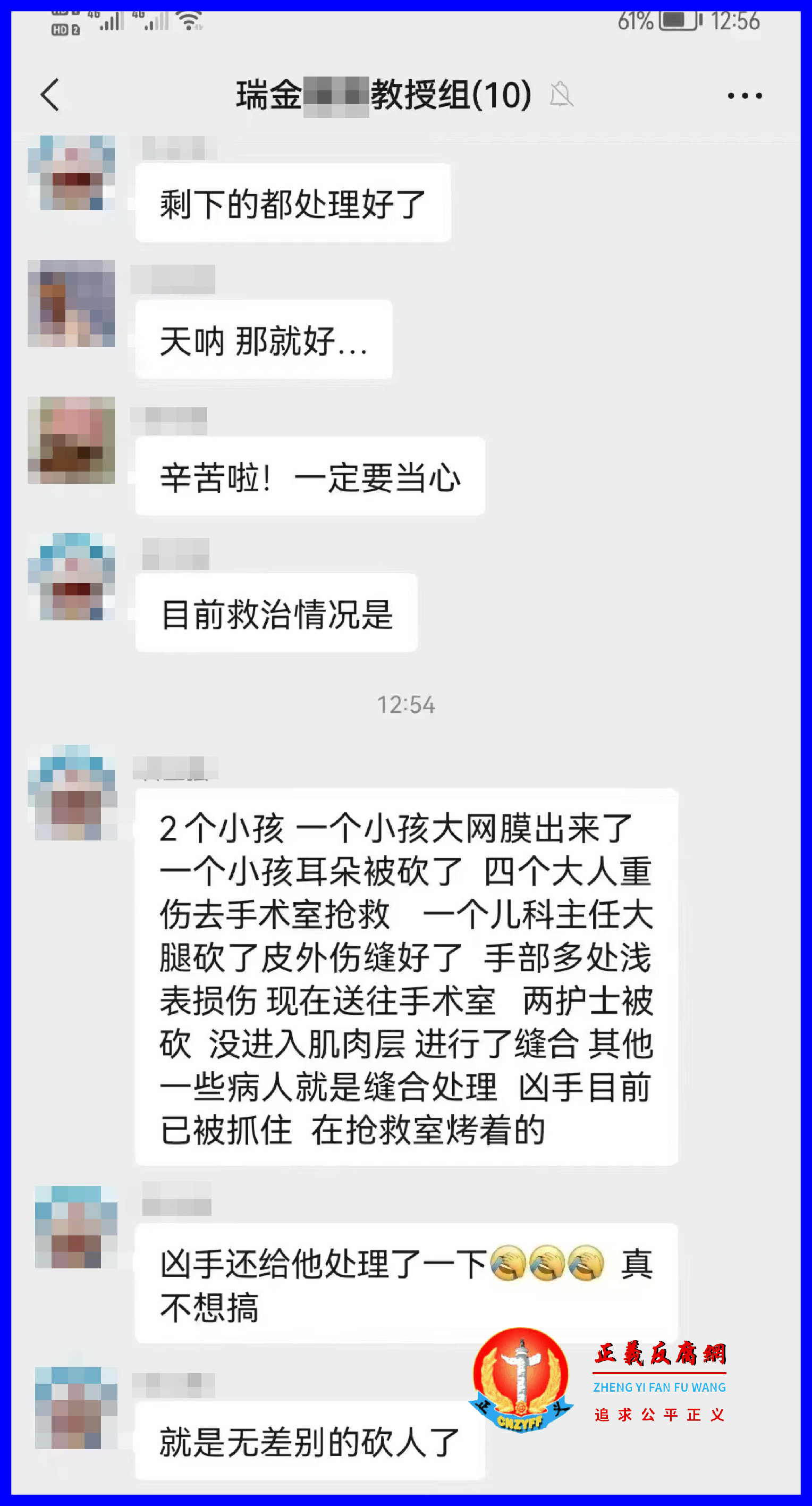Go back from the group chat

[50, 95]
